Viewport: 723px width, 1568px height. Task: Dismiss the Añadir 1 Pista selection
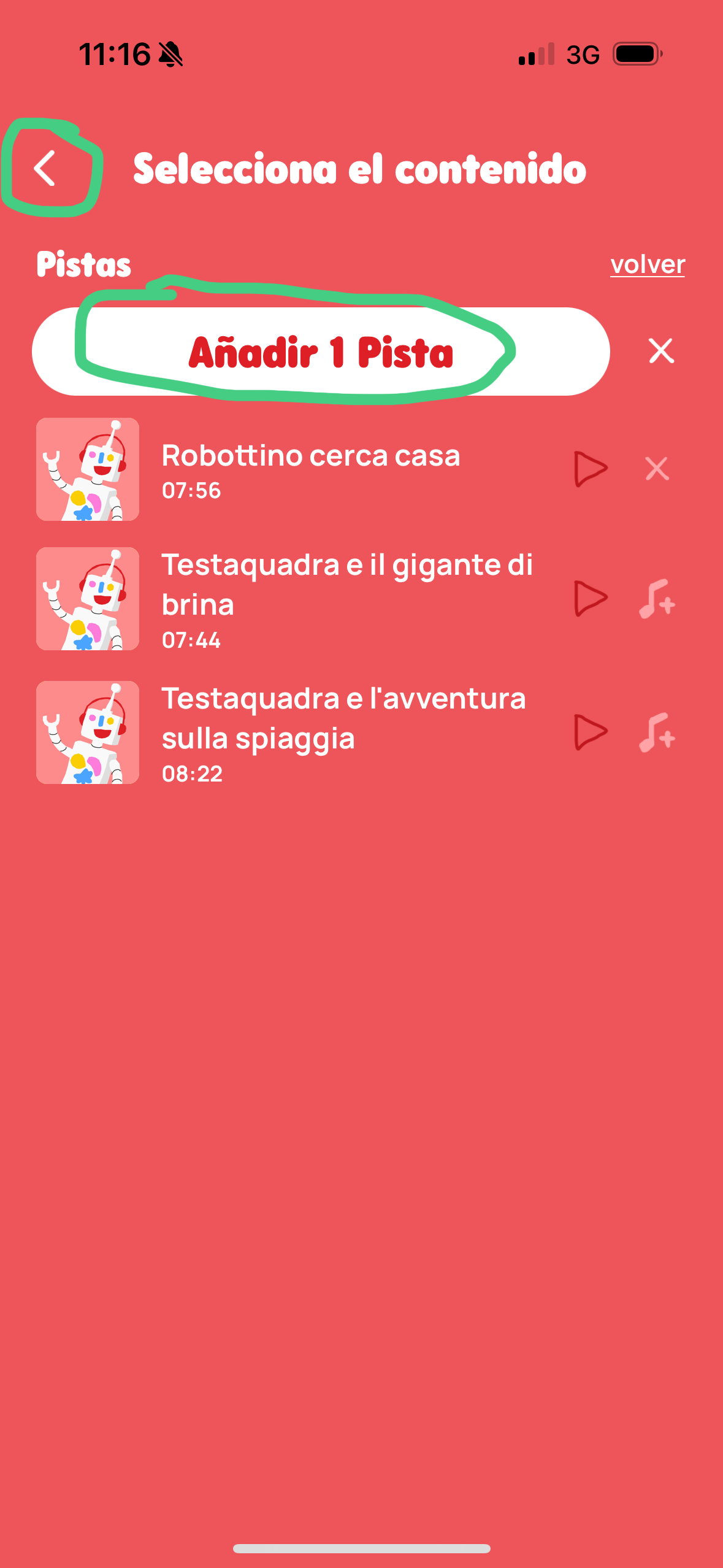pos(661,351)
